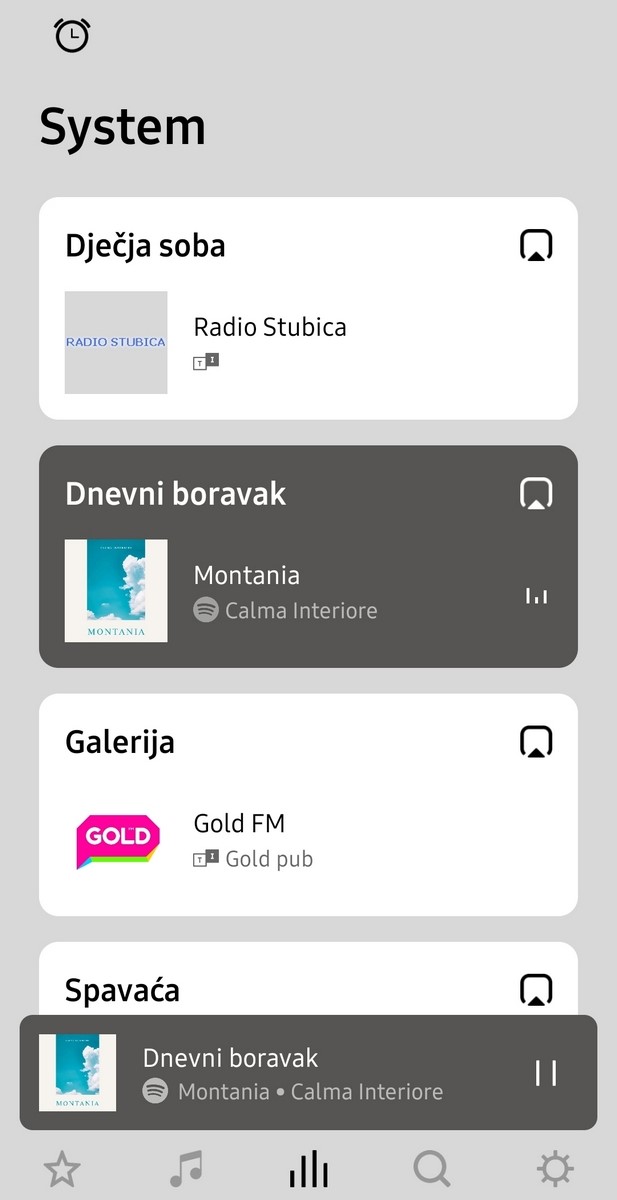Open group output for Dnevni boravak
The width and height of the screenshot is (617, 1200).
click(x=536, y=493)
